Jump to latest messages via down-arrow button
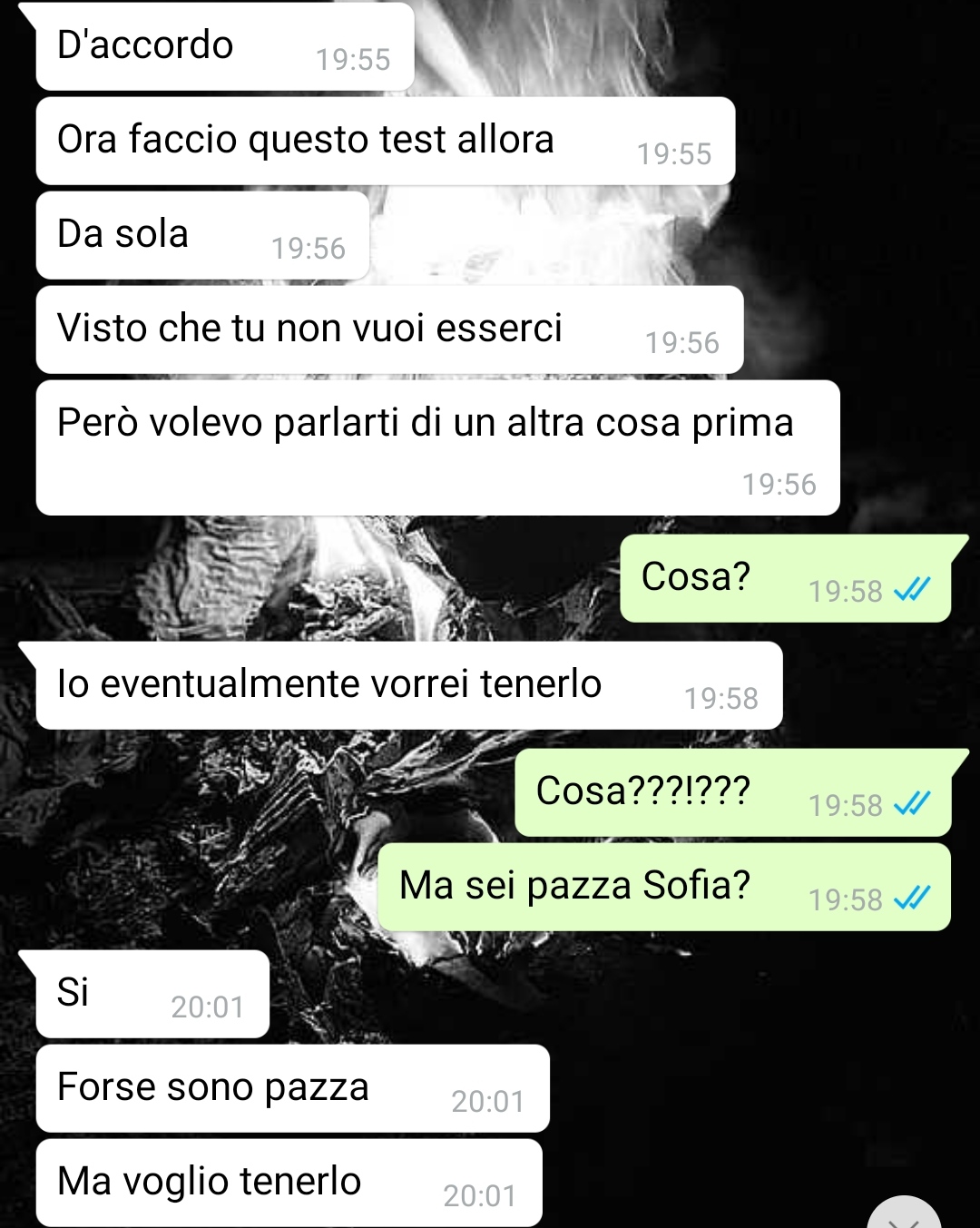Screen dimensions: 980x1228 (x=903, y=1216)
